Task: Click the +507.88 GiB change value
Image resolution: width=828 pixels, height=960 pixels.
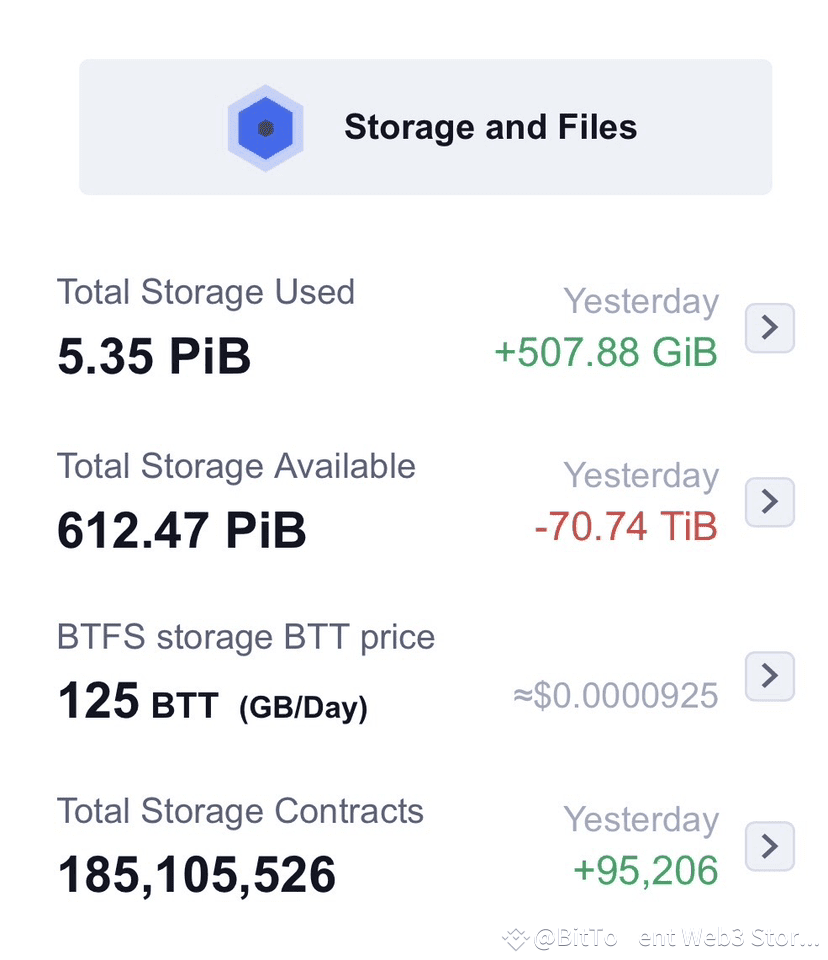Action: (x=605, y=352)
